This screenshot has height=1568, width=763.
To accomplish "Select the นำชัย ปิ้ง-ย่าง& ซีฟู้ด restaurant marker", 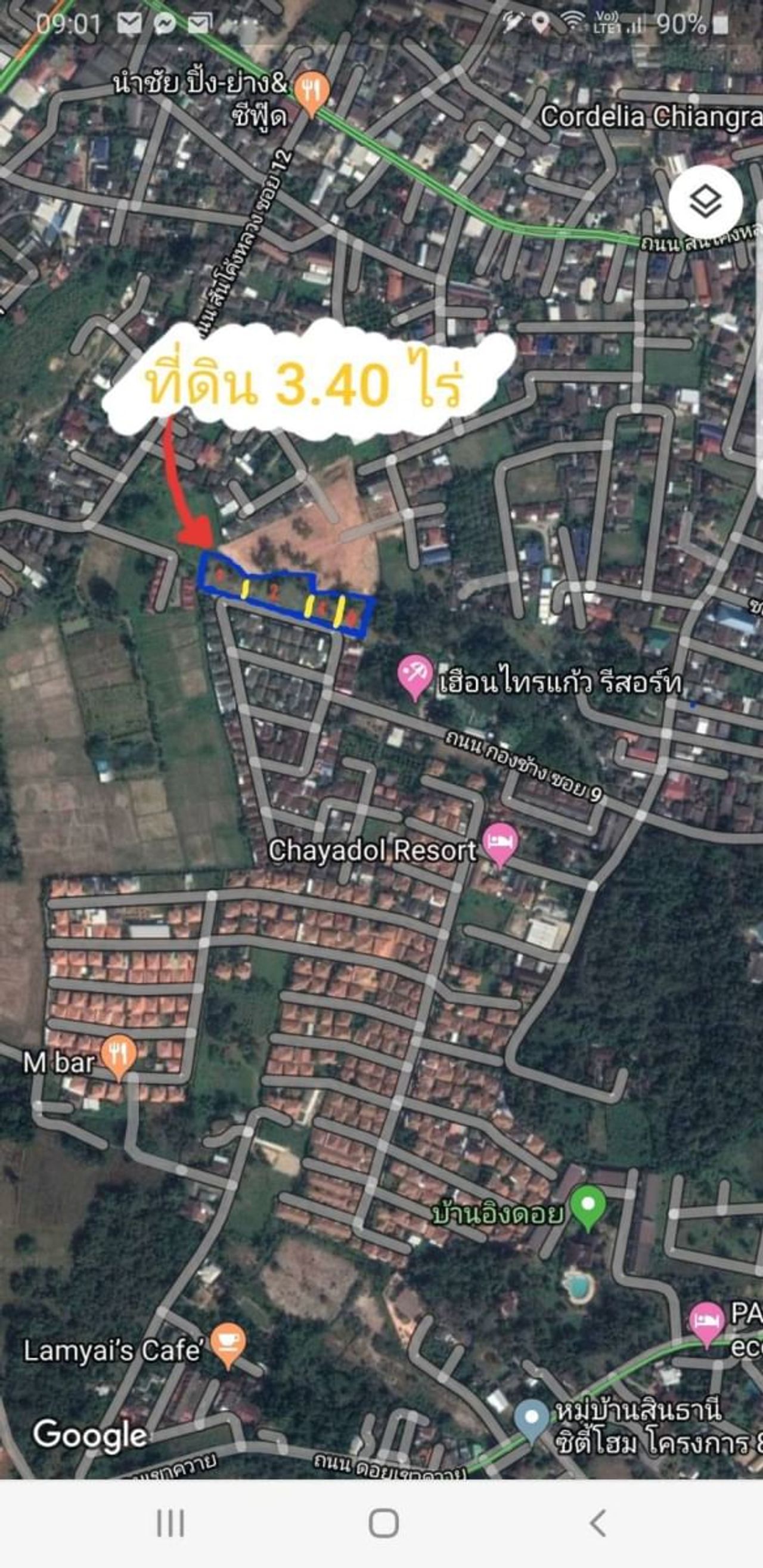I will [x=312, y=92].
